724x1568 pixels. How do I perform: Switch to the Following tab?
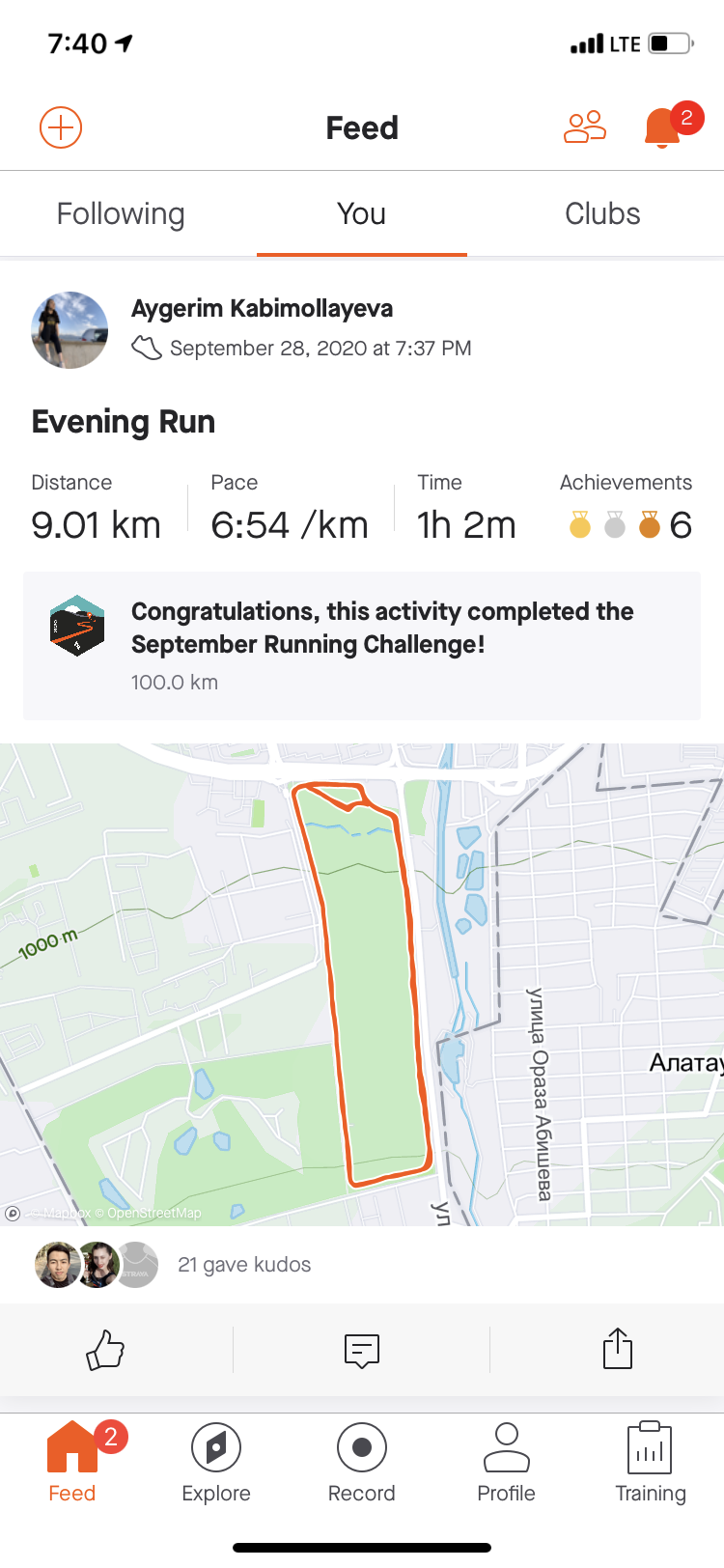121,214
